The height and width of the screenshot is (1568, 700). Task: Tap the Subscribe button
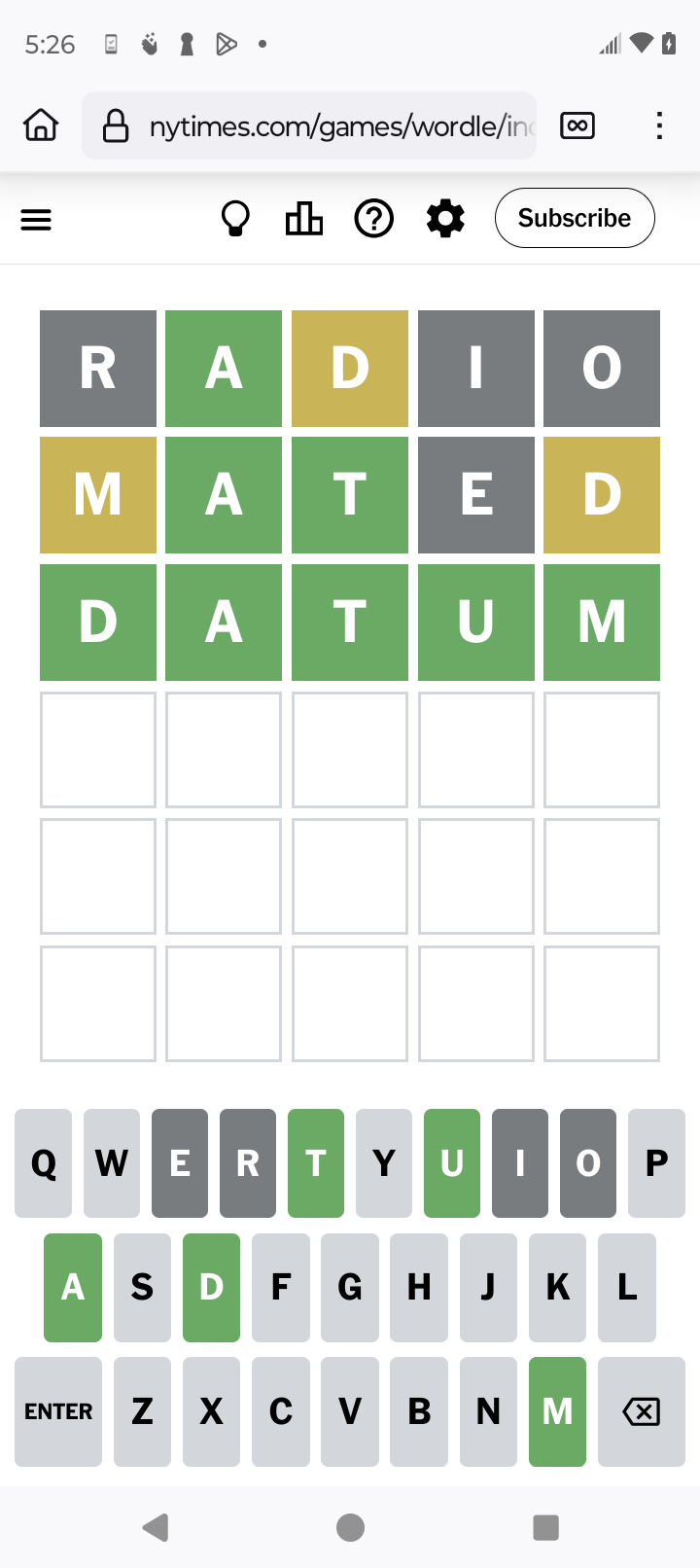pos(574,218)
